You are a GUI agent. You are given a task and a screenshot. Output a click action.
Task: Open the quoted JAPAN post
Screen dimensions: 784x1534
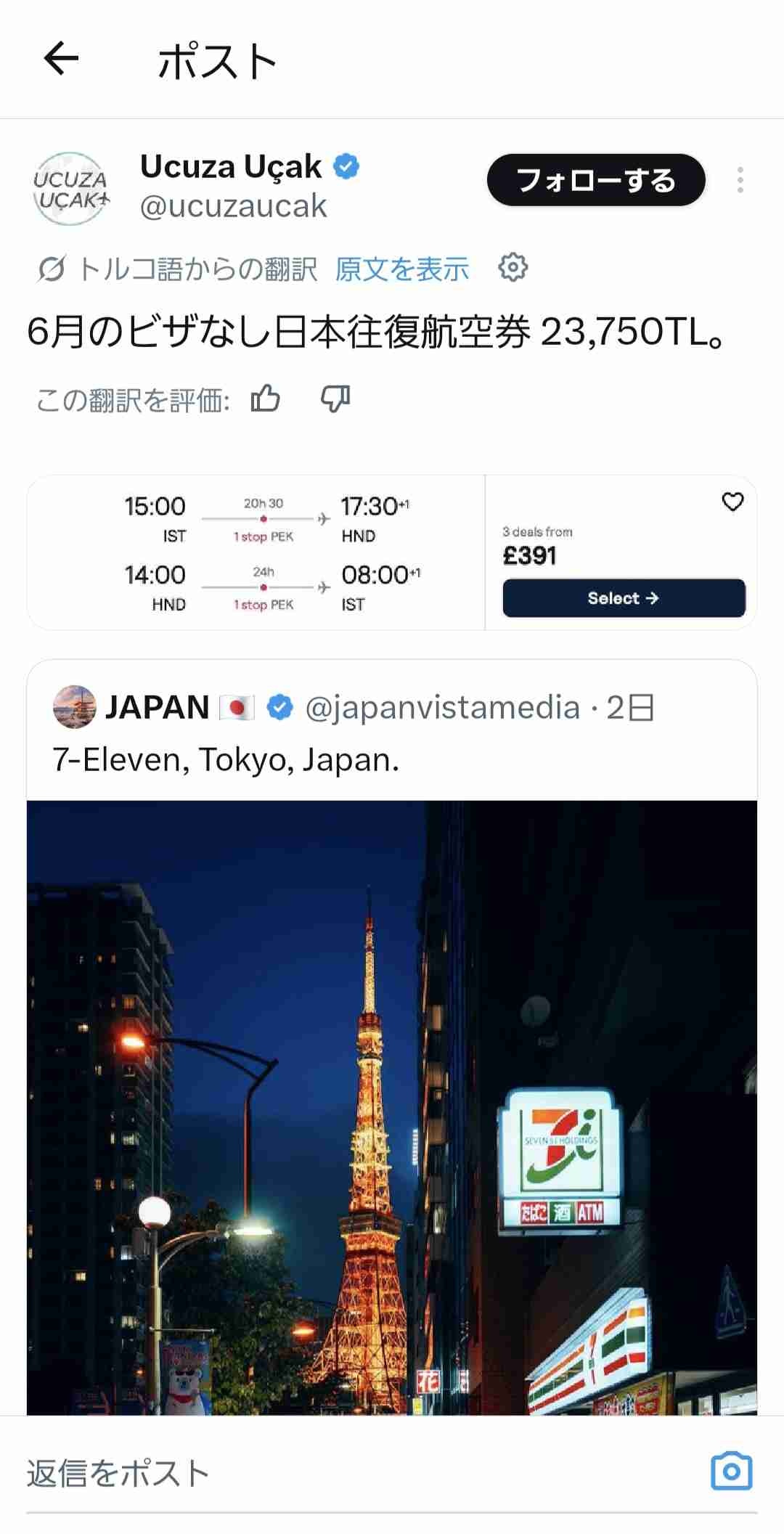[391, 733]
